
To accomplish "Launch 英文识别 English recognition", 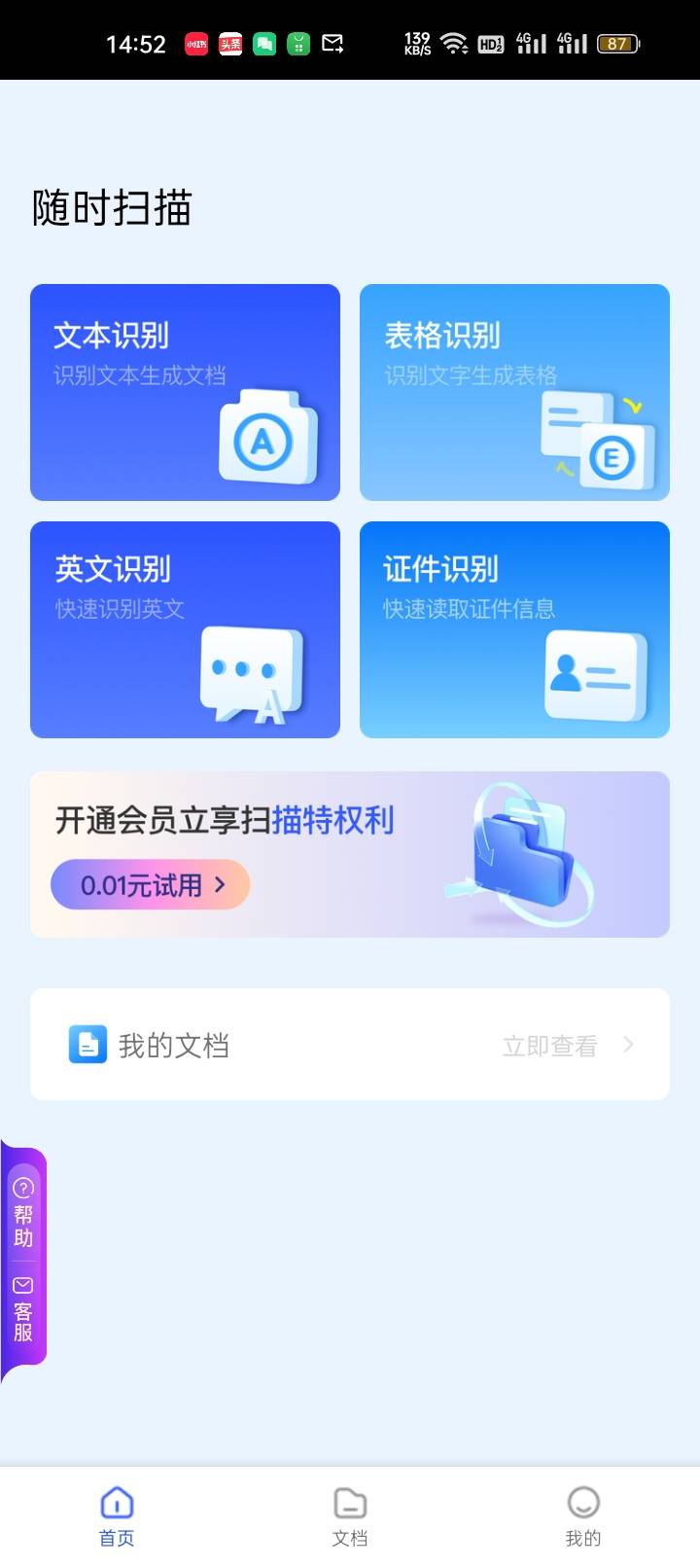I will pos(185,629).
